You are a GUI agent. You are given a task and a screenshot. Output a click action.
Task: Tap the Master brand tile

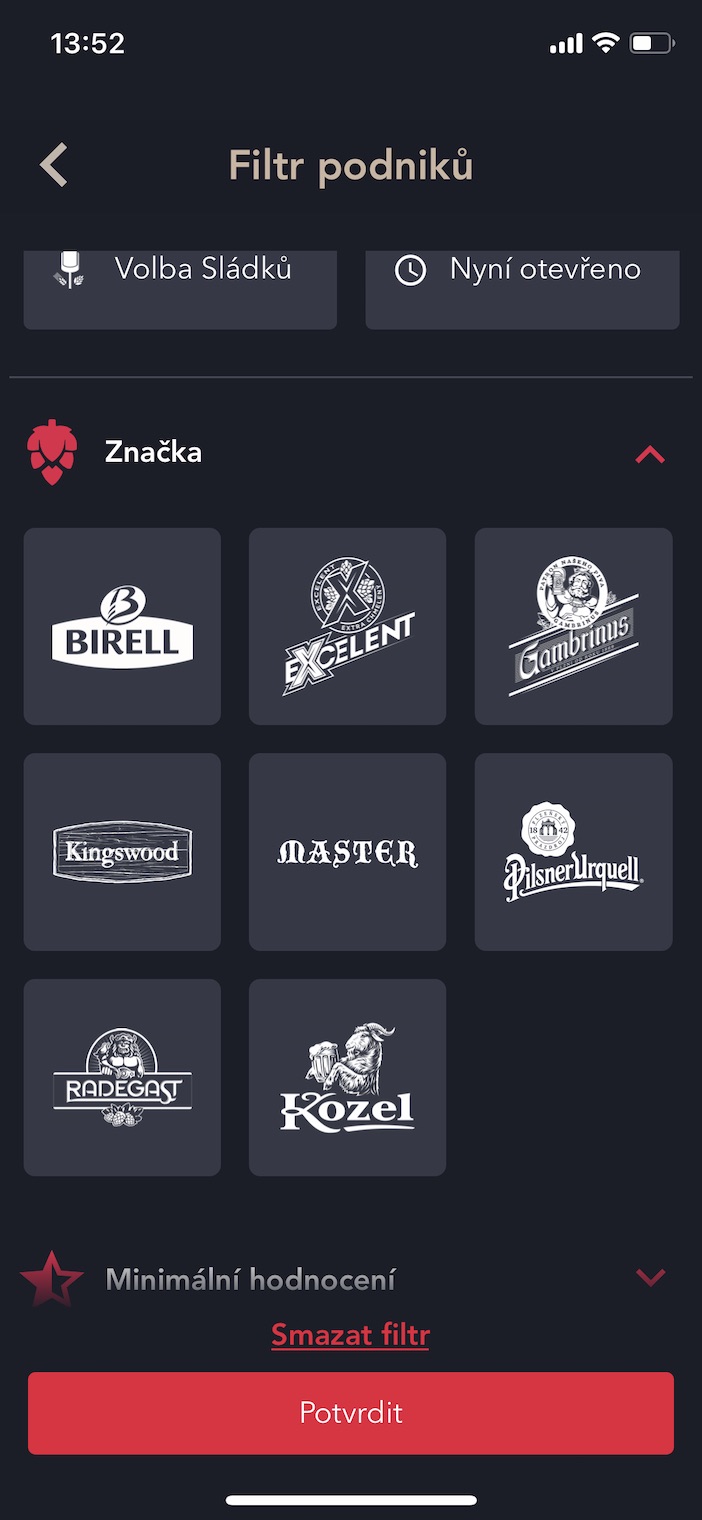347,852
